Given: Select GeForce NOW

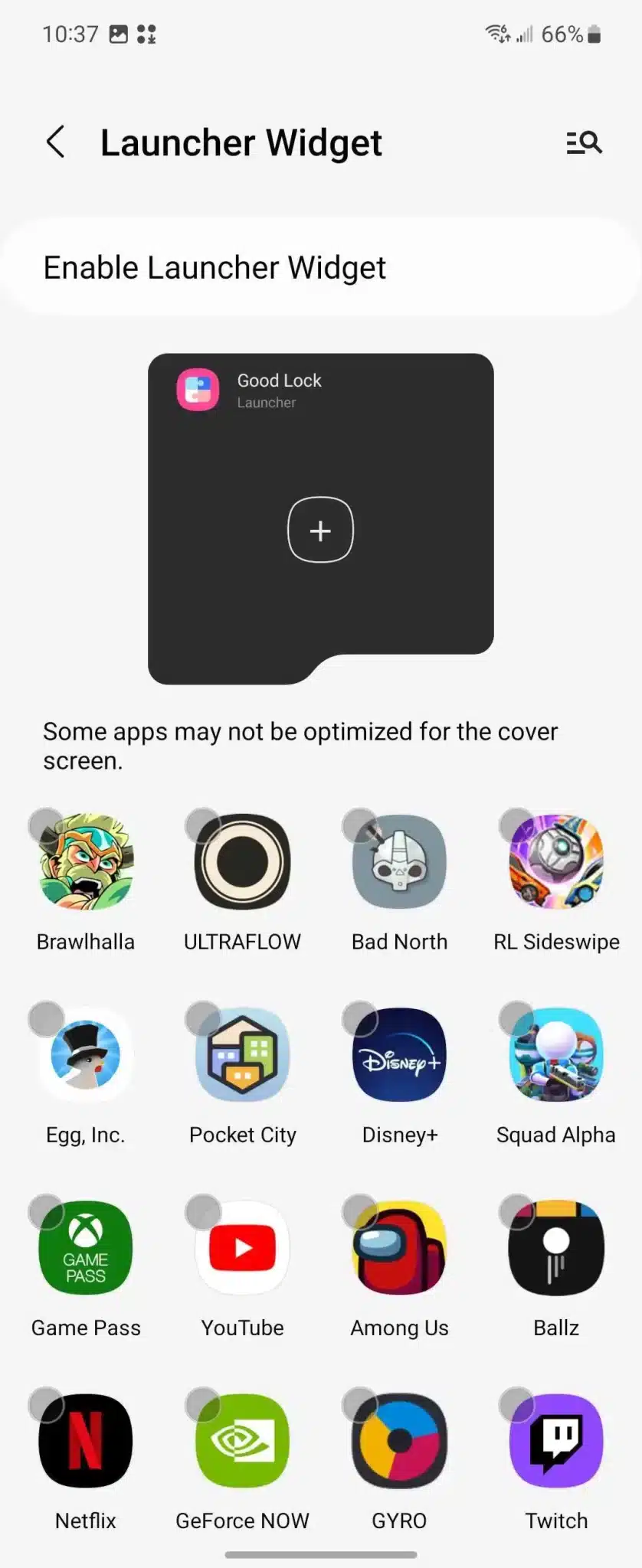Looking at the screenshot, I should coord(242,1441).
